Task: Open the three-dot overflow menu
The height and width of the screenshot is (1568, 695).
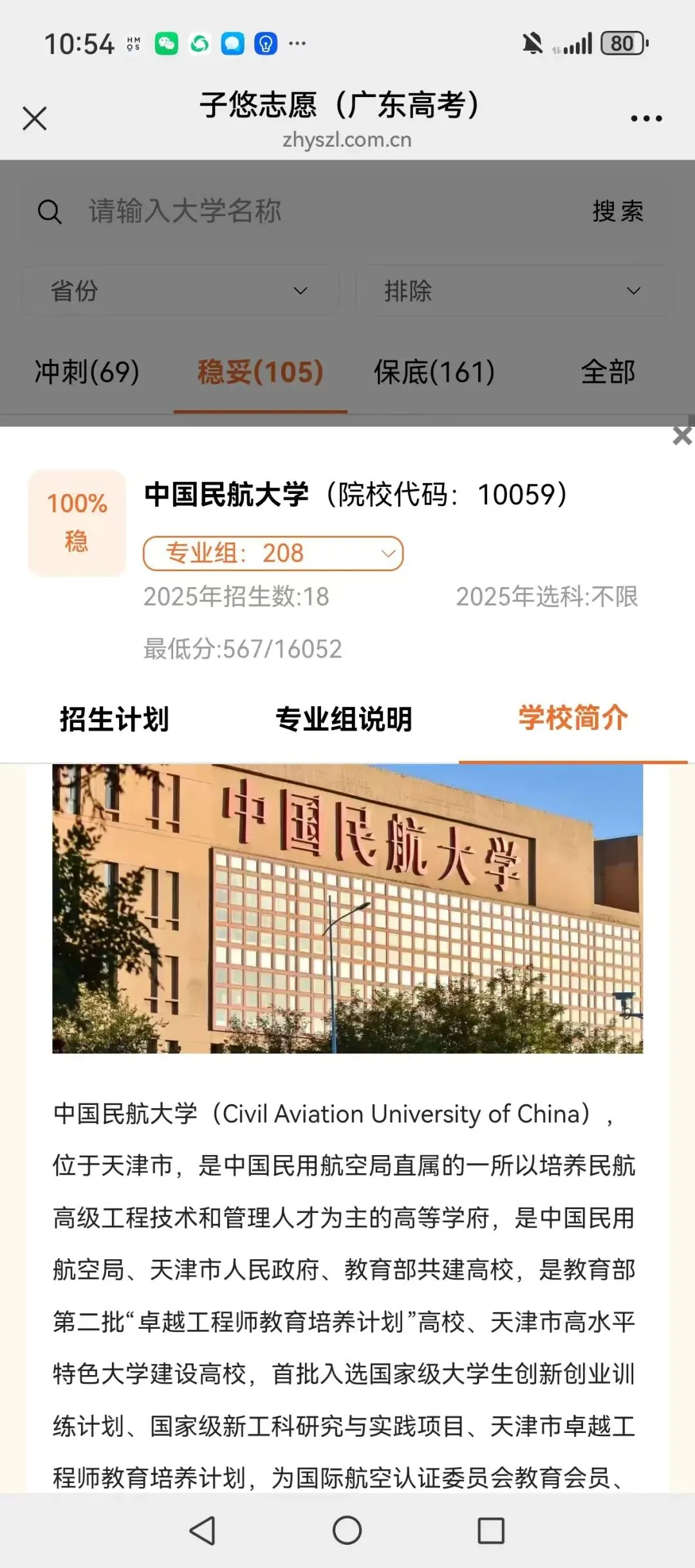Action: click(646, 119)
